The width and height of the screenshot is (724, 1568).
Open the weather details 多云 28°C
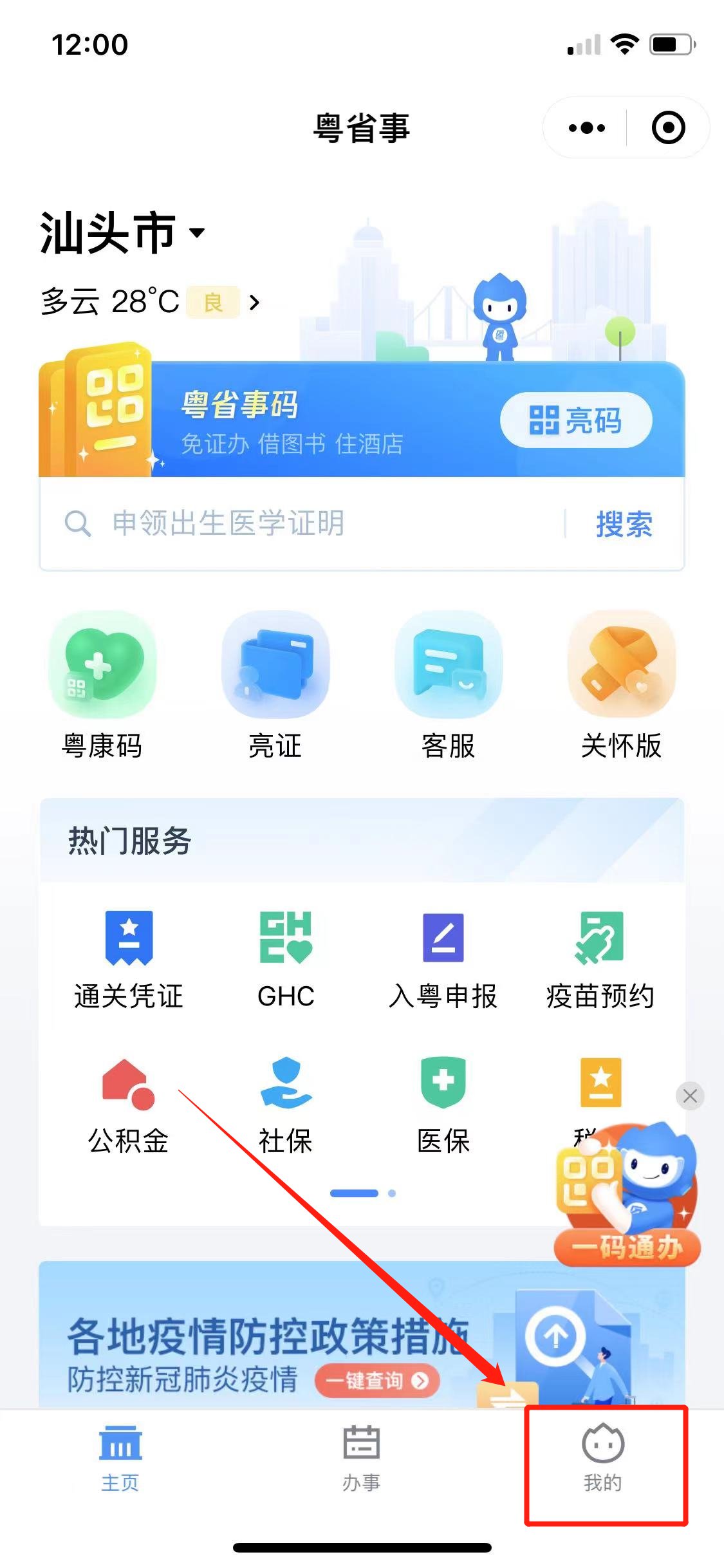(x=149, y=302)
